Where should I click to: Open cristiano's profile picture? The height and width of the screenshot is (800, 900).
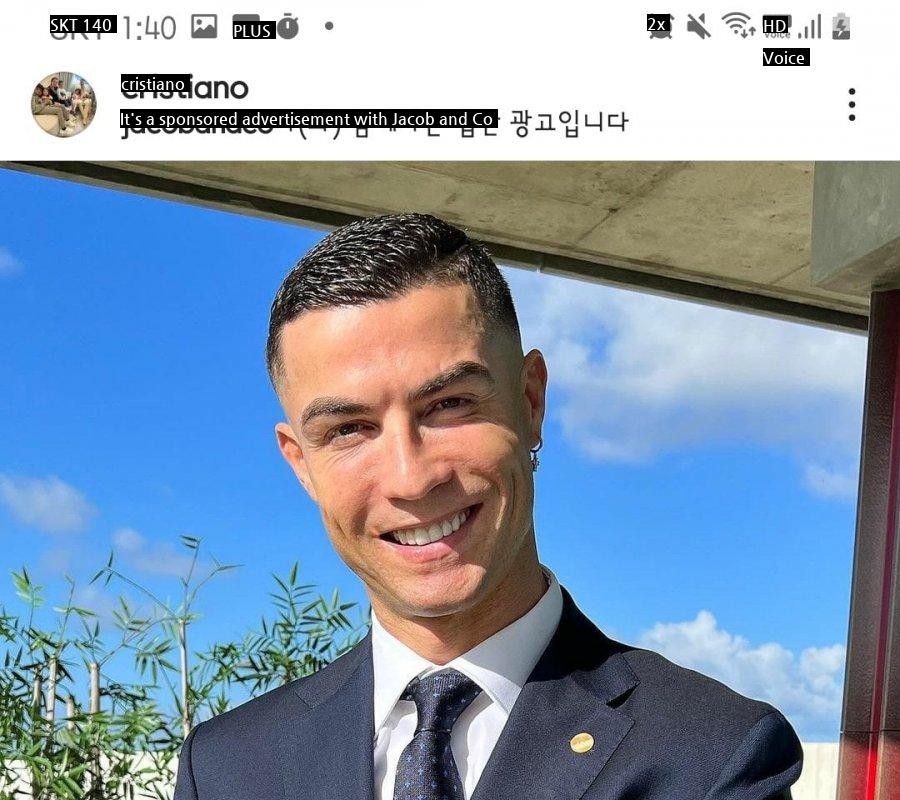tap(64, 104)
